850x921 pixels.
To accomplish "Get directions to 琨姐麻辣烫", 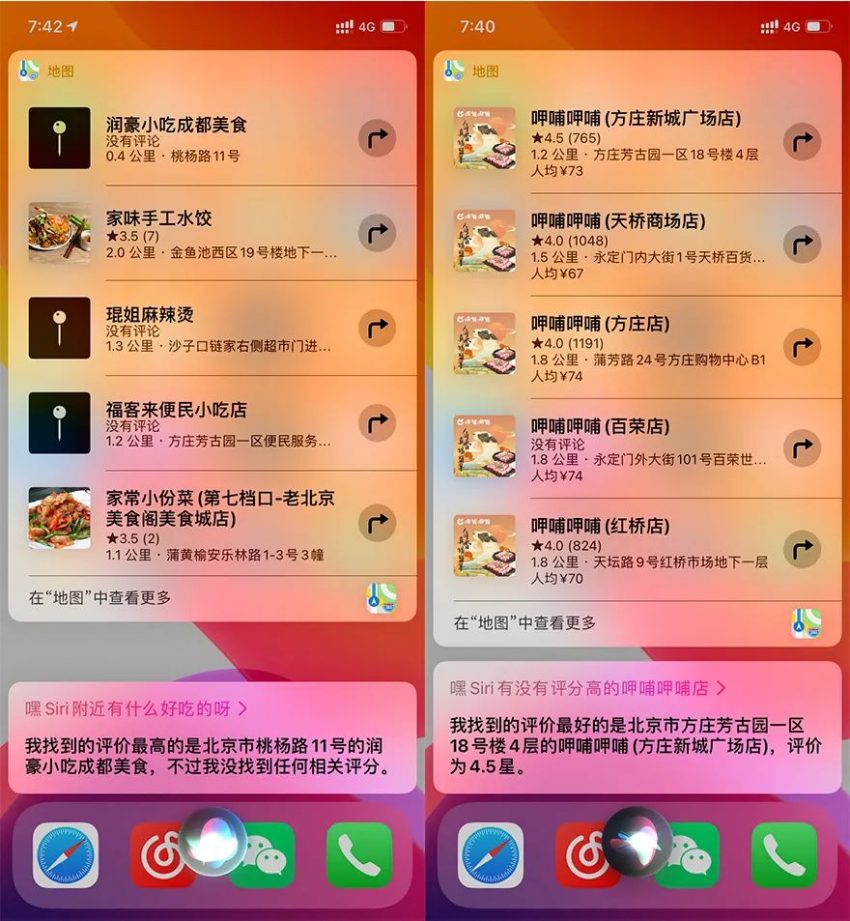I will pyautogui.click(x=377, y=328).
